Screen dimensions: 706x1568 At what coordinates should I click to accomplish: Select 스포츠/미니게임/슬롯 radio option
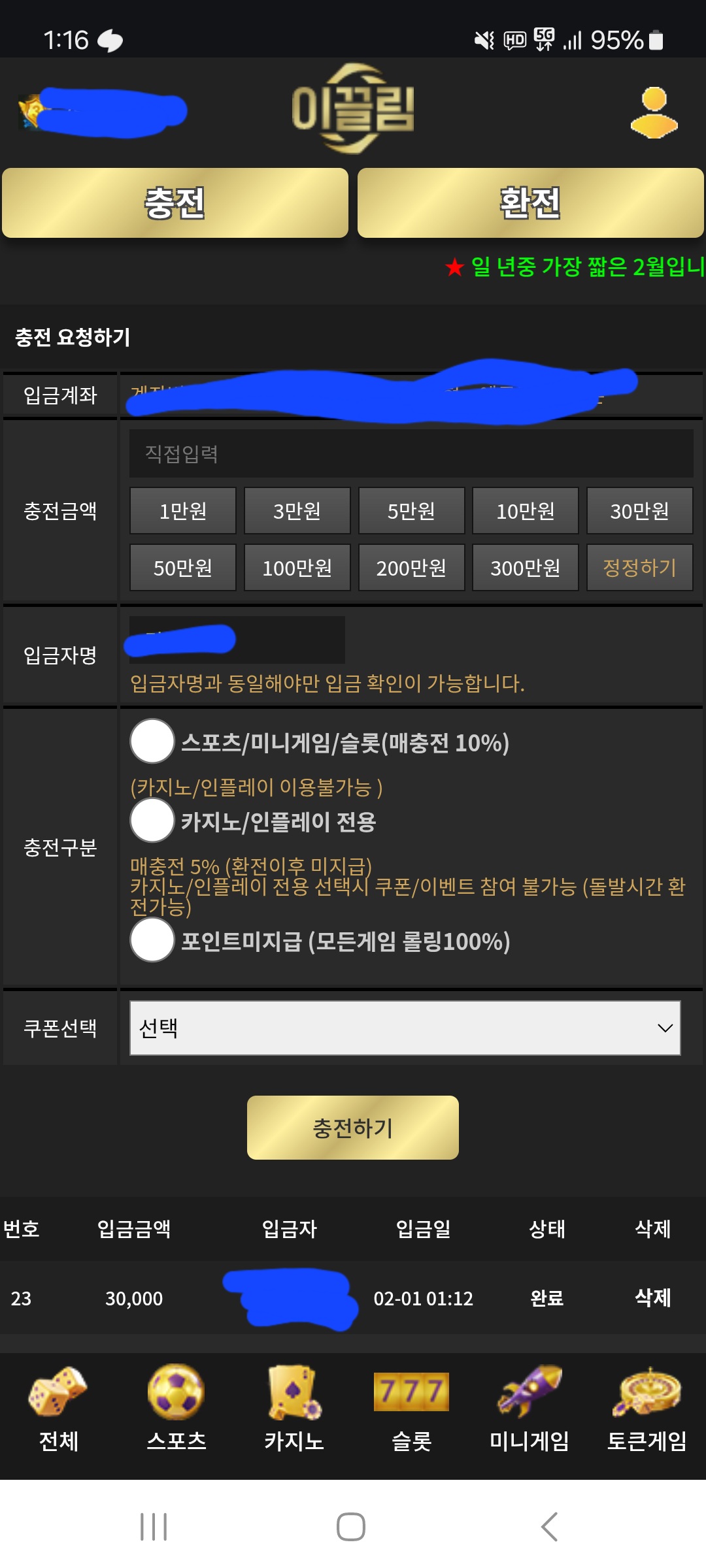152,741
